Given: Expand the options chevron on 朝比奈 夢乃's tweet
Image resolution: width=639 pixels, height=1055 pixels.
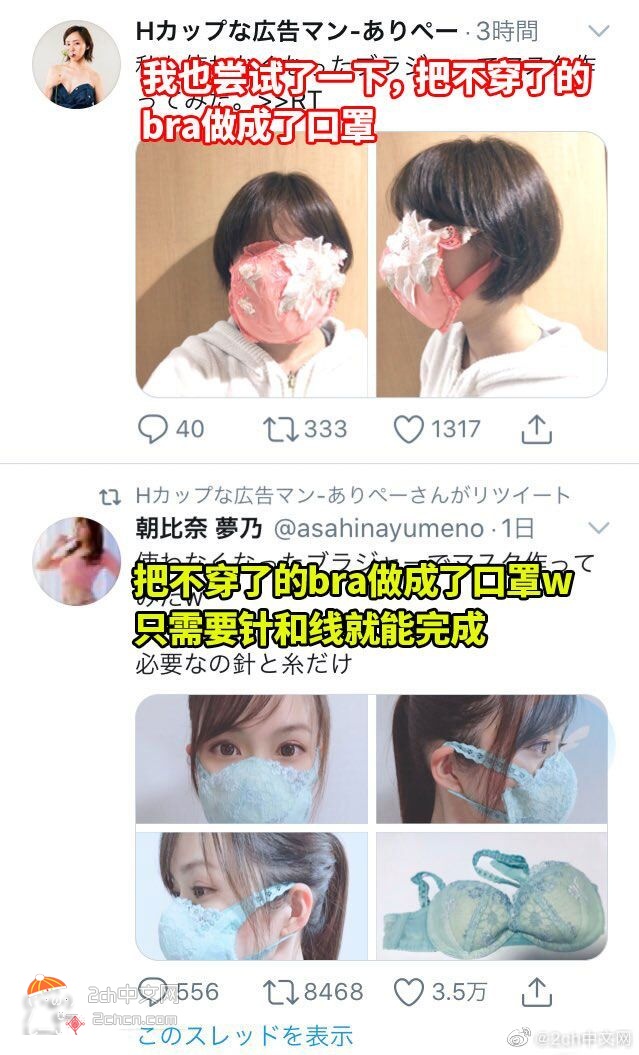Looking at the screenshot, I should (x=598, y=527).
